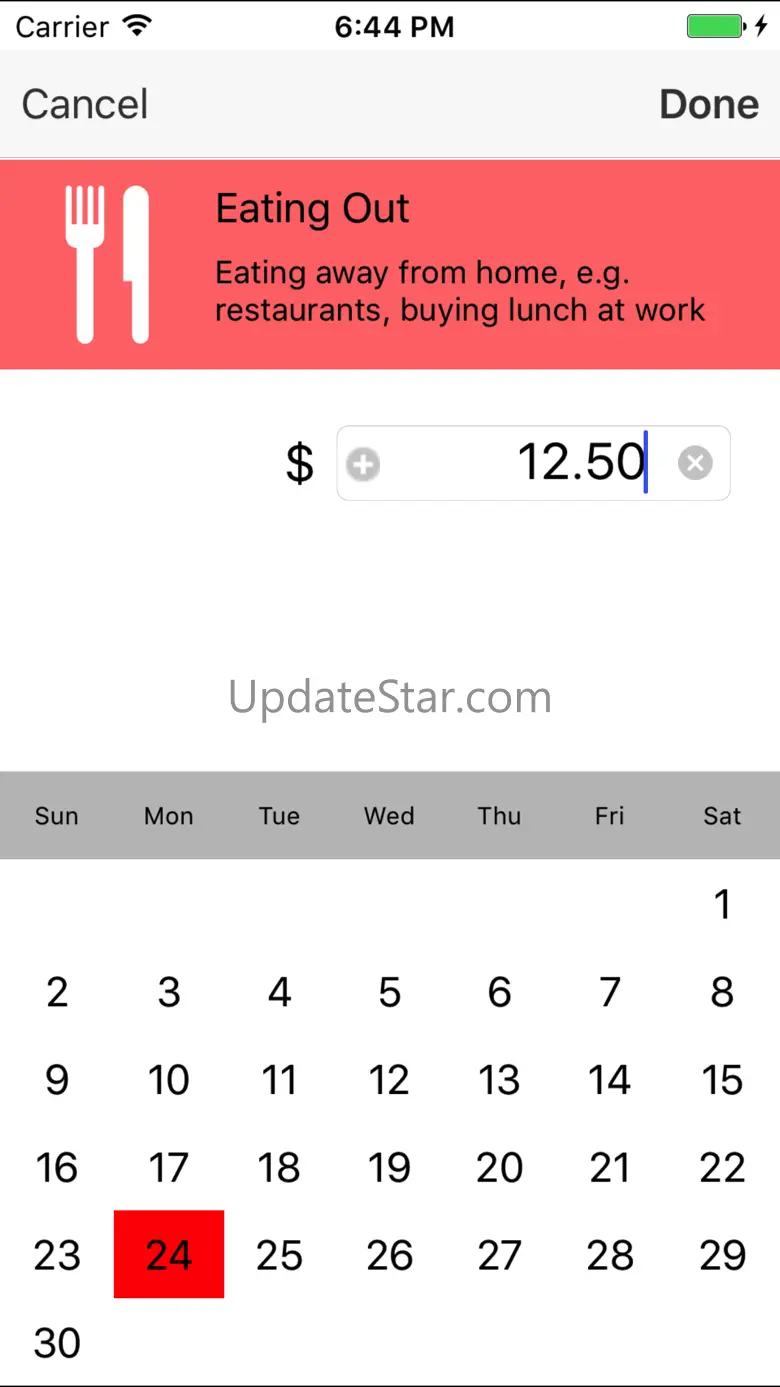Tap Cancel to discard the expense
The height and width of the screenshot is (1387, 780).
[85, 104]
